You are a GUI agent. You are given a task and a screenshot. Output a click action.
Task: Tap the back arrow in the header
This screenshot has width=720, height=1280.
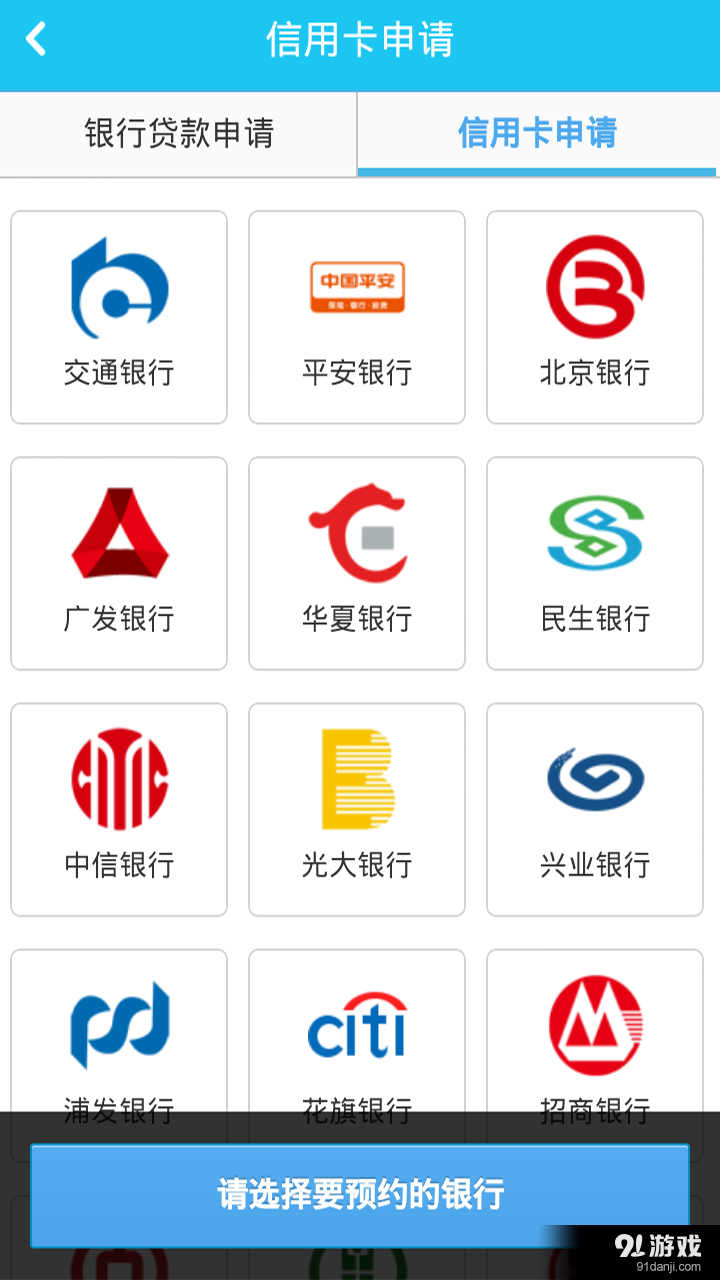click(36, 40)
